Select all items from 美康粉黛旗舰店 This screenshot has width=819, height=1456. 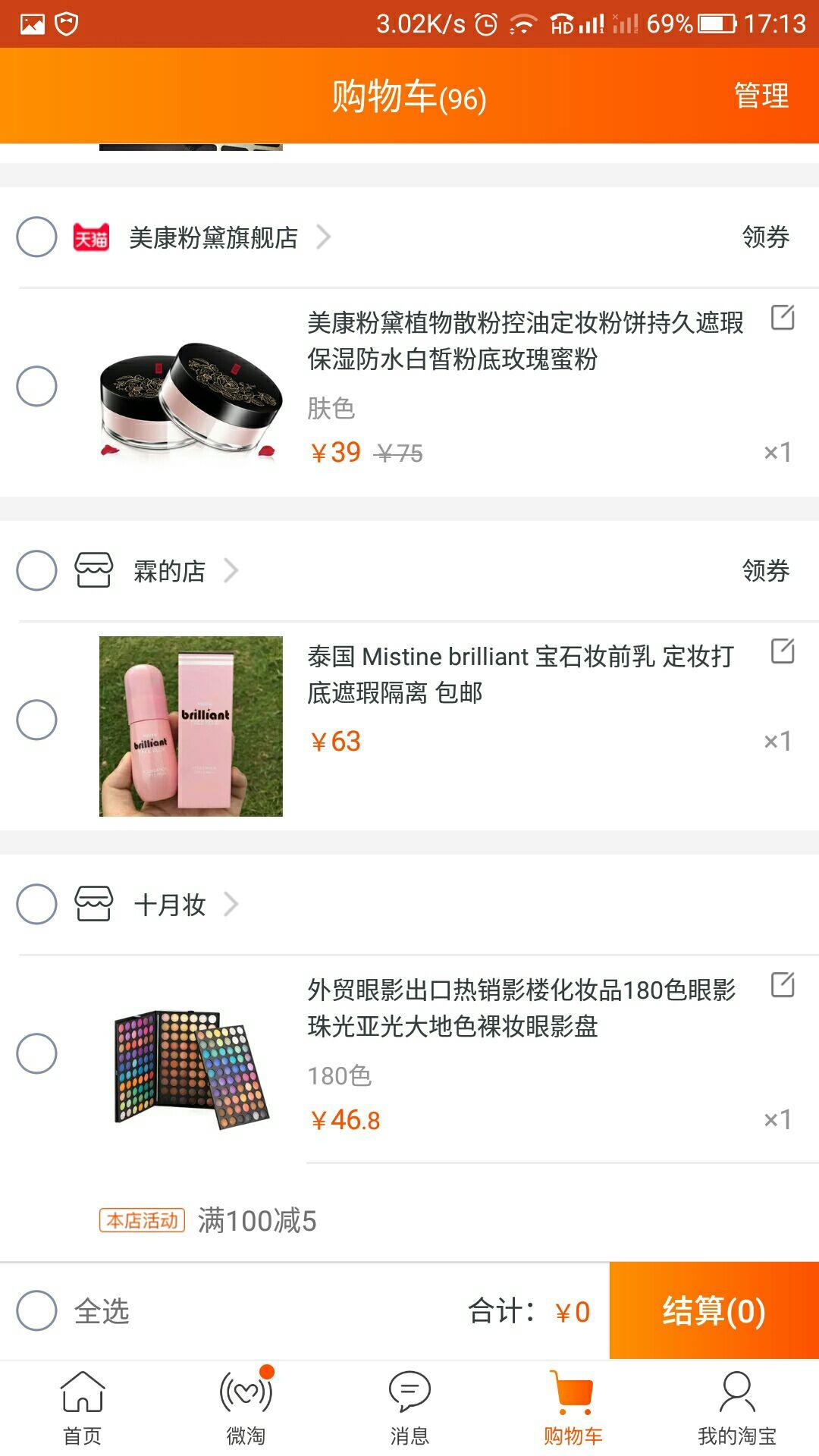(36, 237)
